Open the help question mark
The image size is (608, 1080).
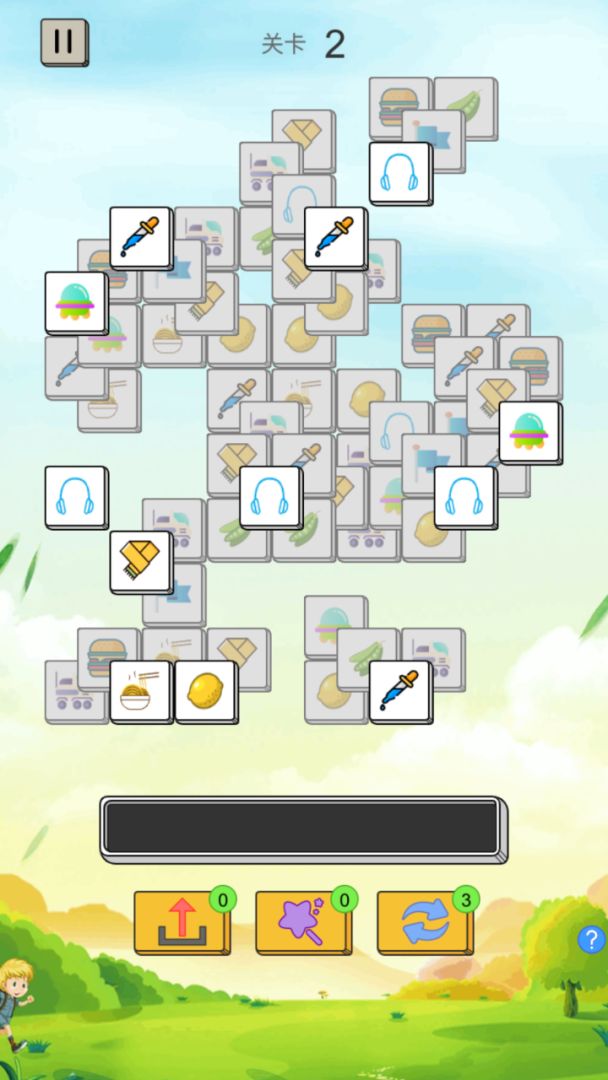(591, 939)
